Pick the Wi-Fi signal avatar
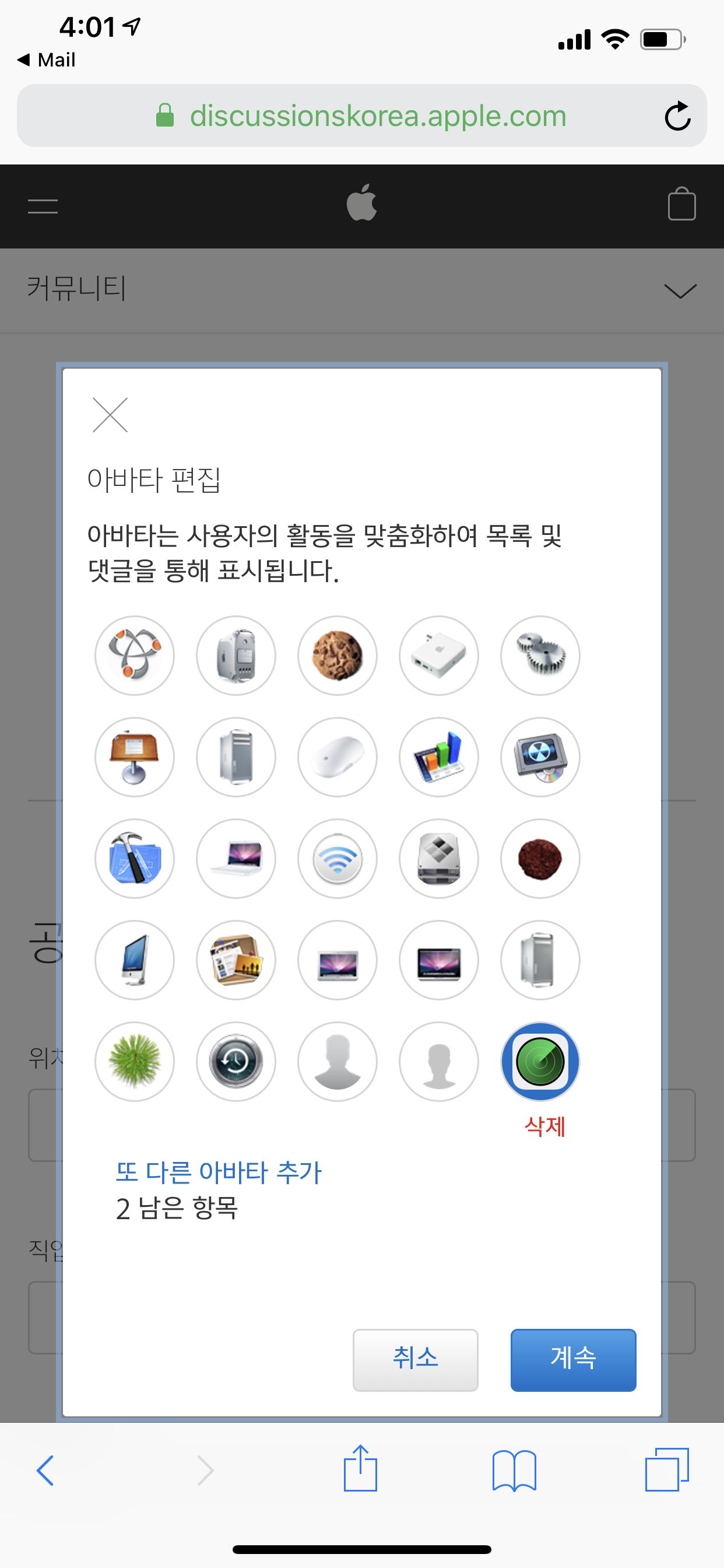This screenshot has width=724, height=1568. pos(337,858)
